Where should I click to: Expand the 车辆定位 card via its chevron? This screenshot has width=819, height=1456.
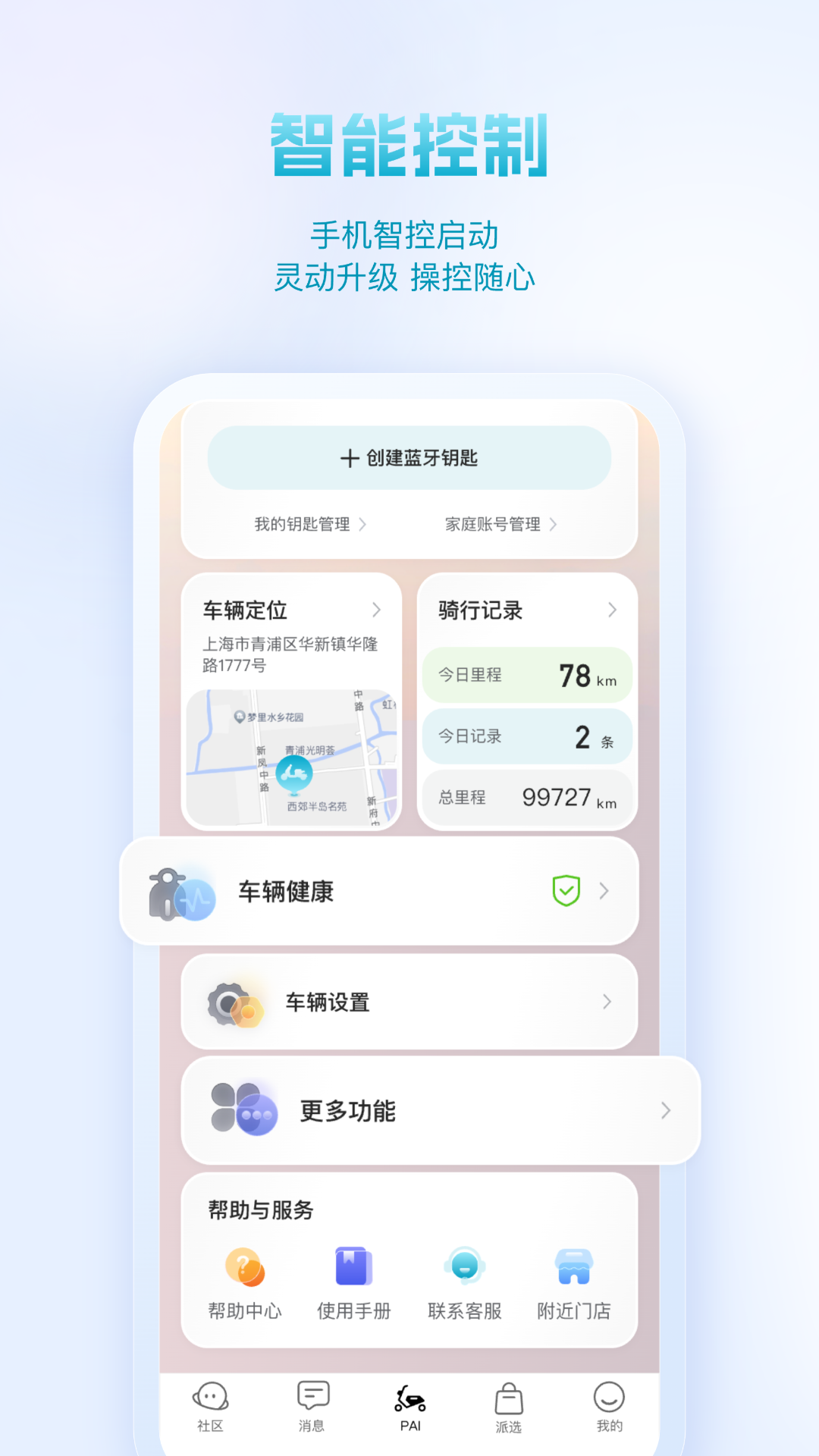coord(378,610)
